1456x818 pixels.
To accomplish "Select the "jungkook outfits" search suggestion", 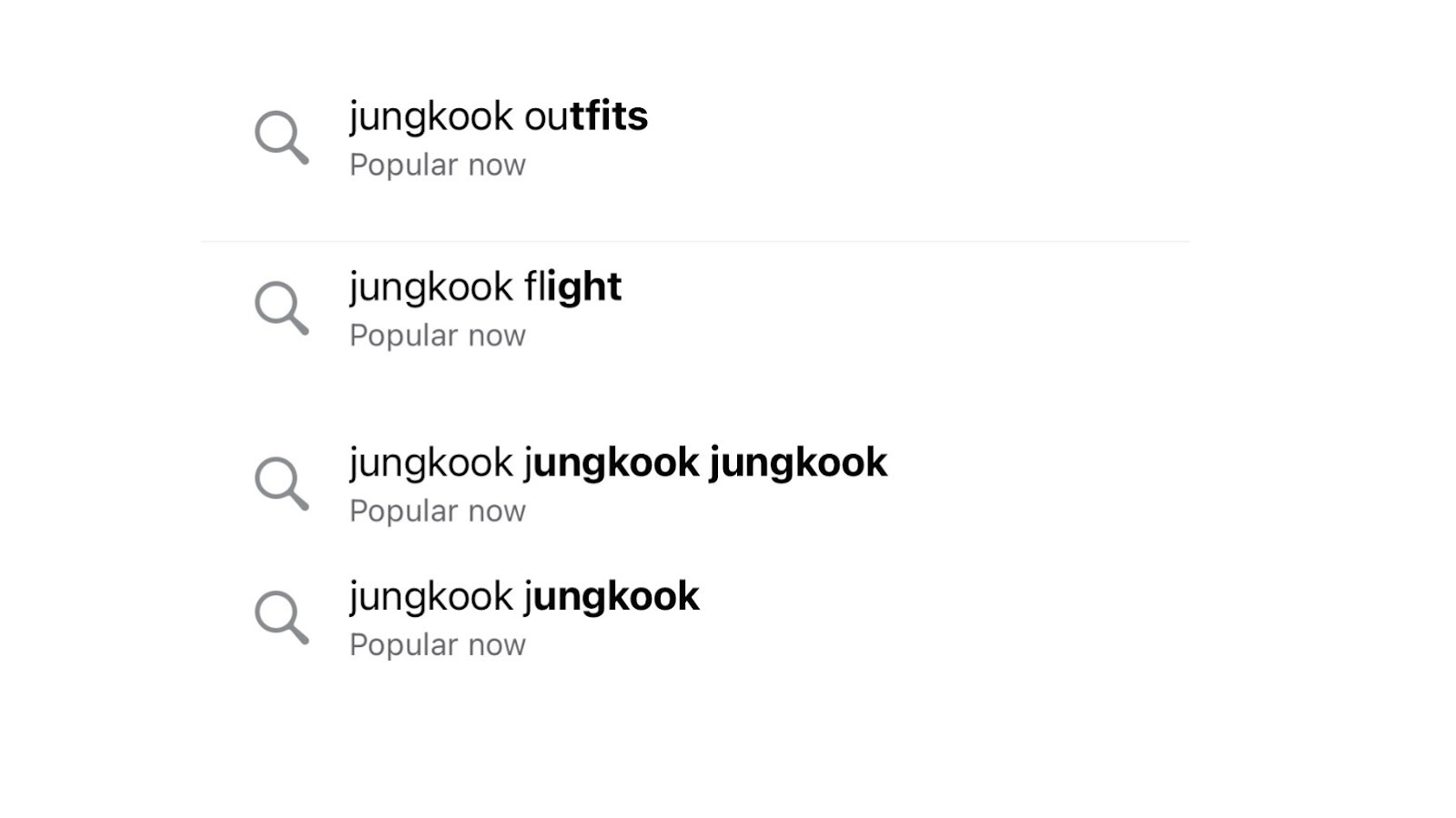I will click(x=498, y=117).
